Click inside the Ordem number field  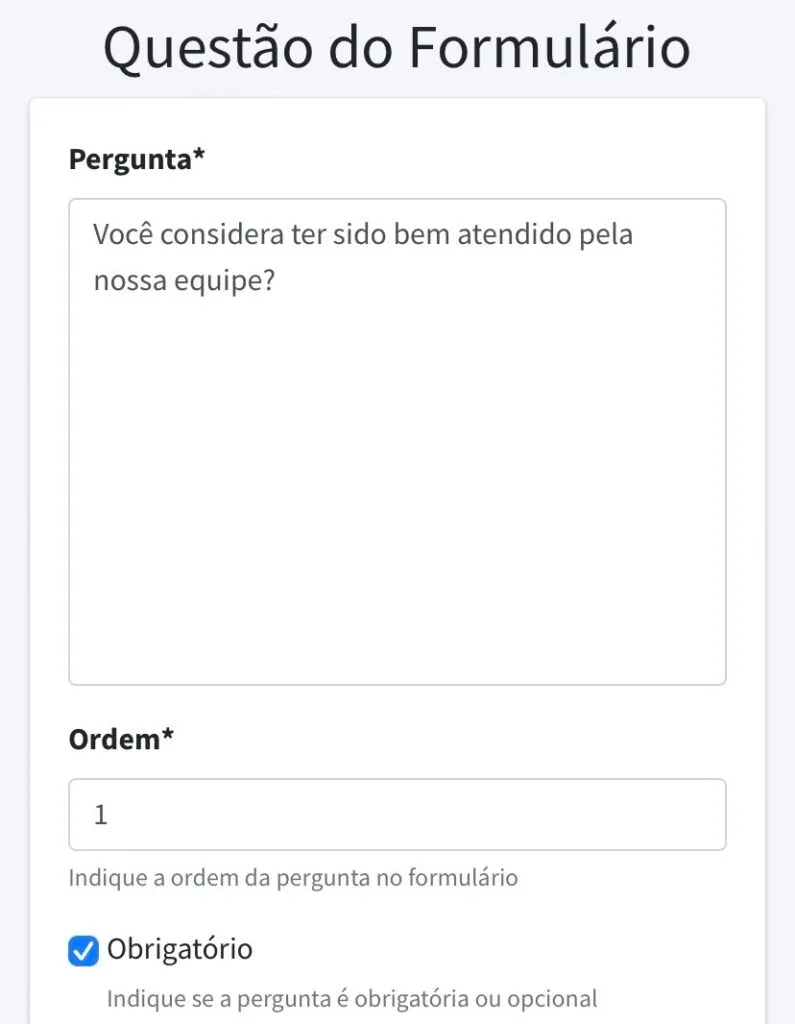point(397,814)
